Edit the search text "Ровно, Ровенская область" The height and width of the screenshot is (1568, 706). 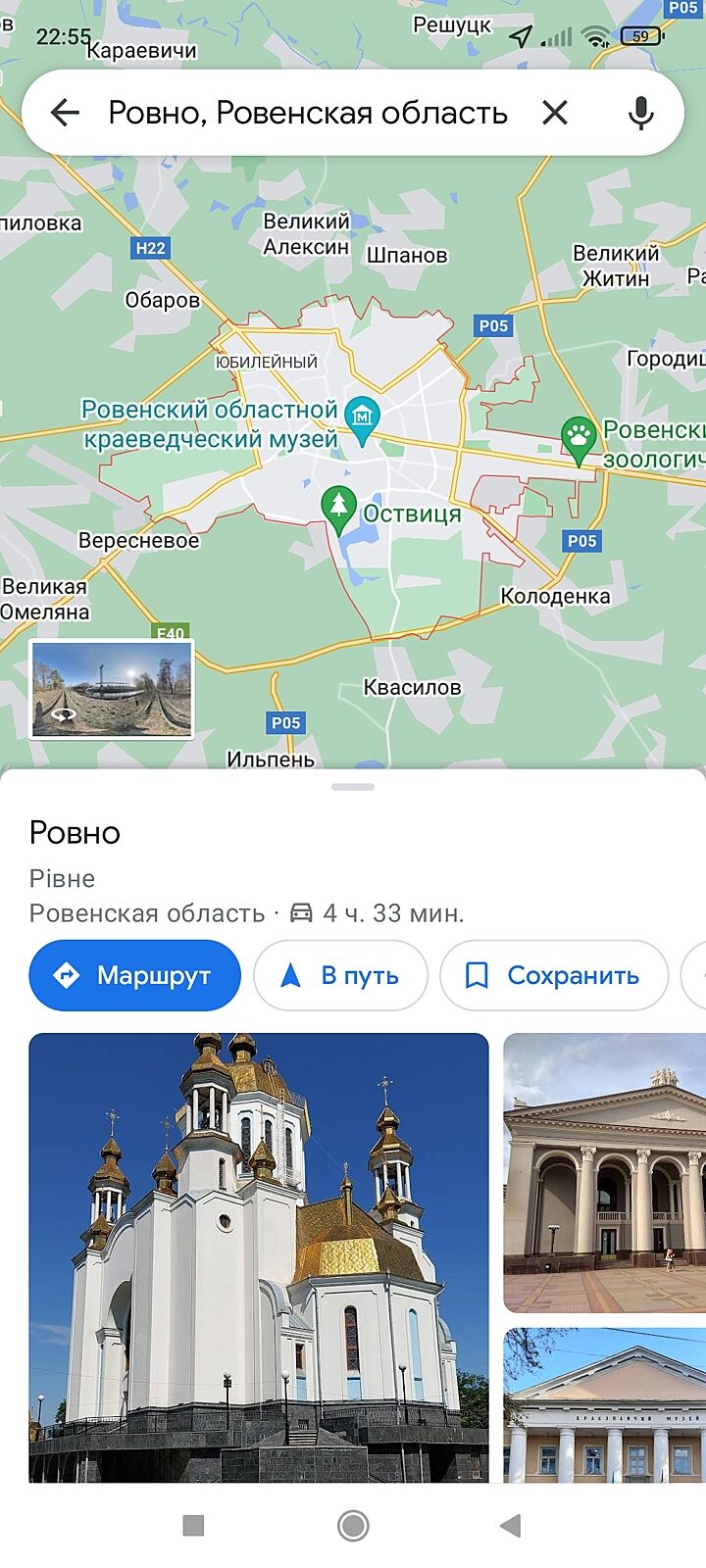coord(308,113)
